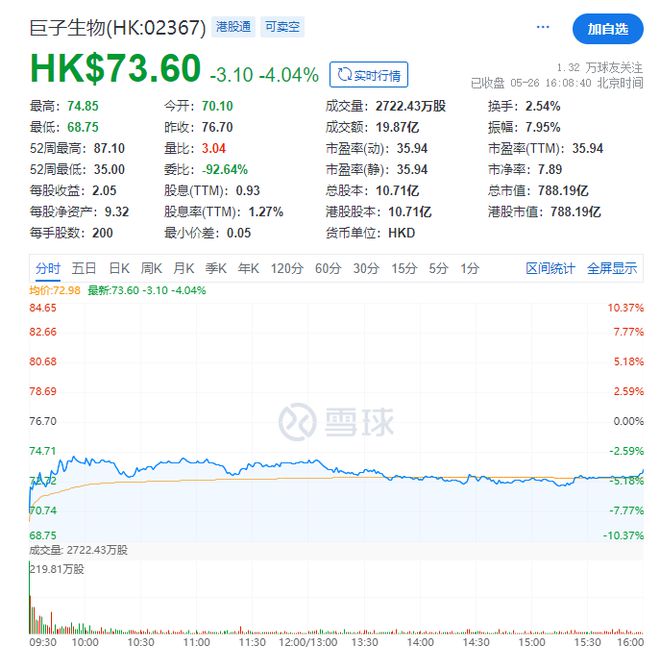Viewport: 660px width, 671px height.
Task: Select the 月K chart tab
Action: point(183,268)
